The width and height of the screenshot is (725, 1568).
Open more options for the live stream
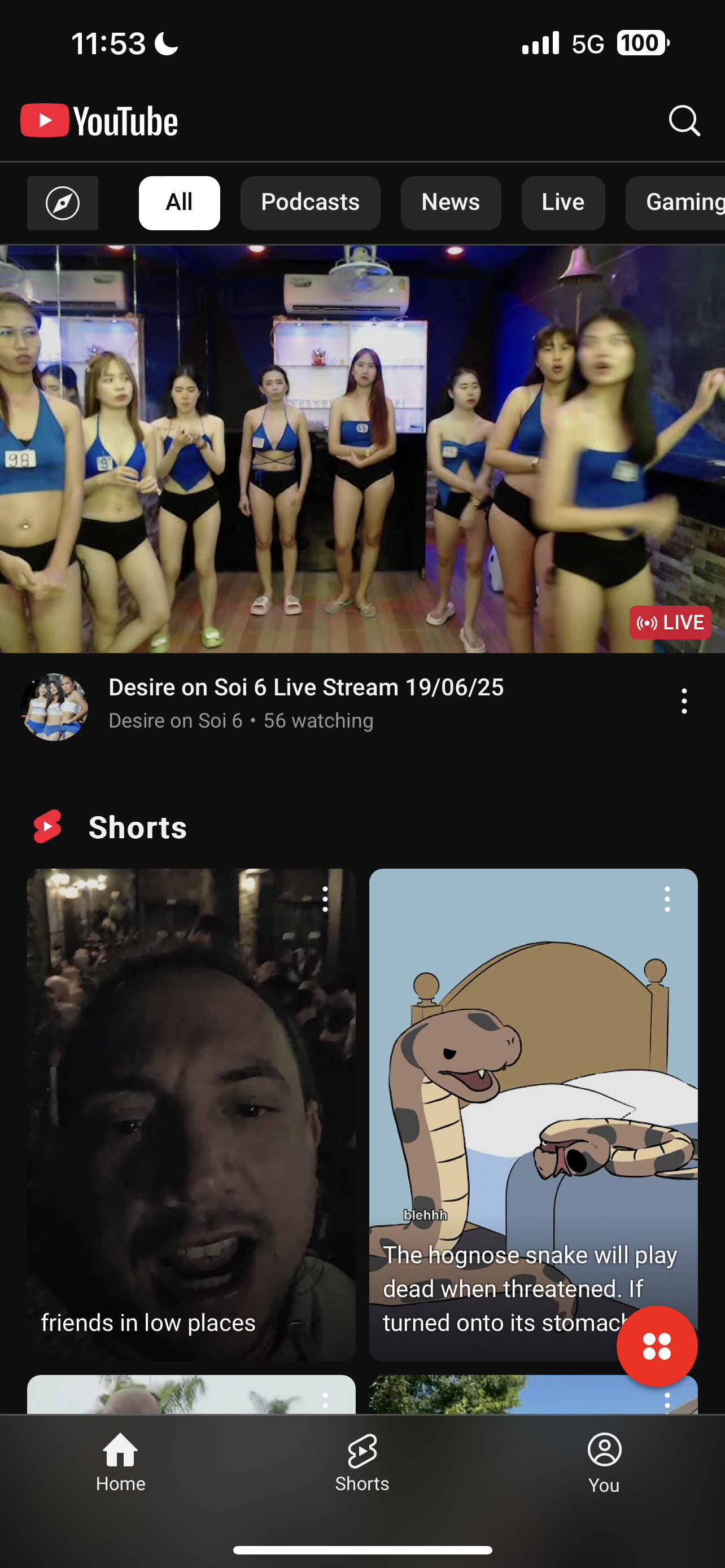point(684,701)
